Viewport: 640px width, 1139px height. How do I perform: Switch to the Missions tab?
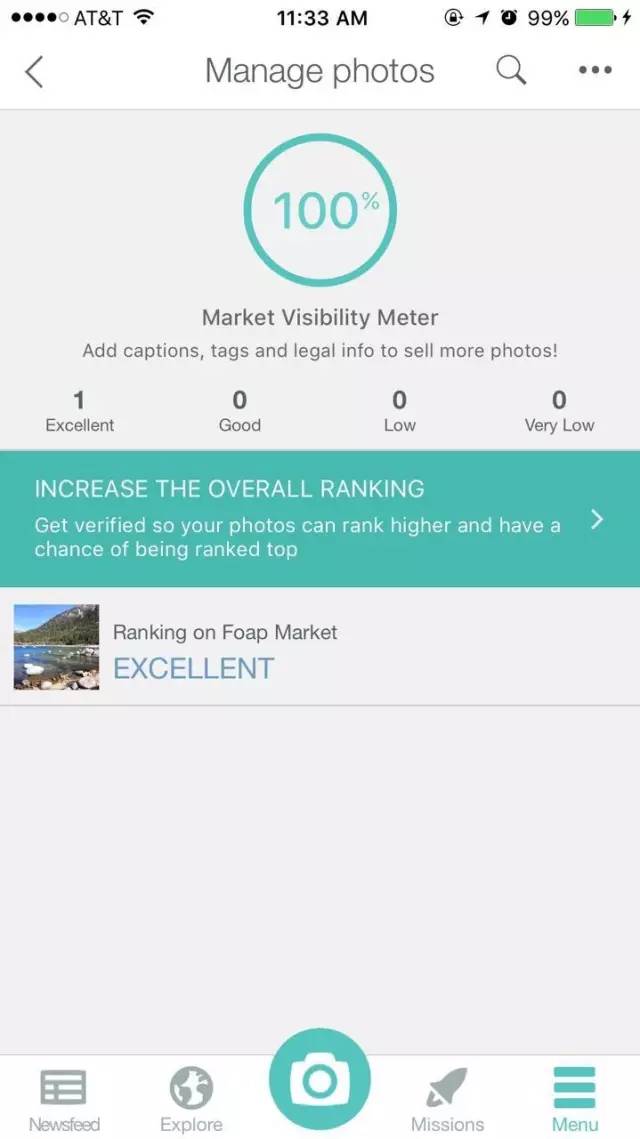(447, 1098)
